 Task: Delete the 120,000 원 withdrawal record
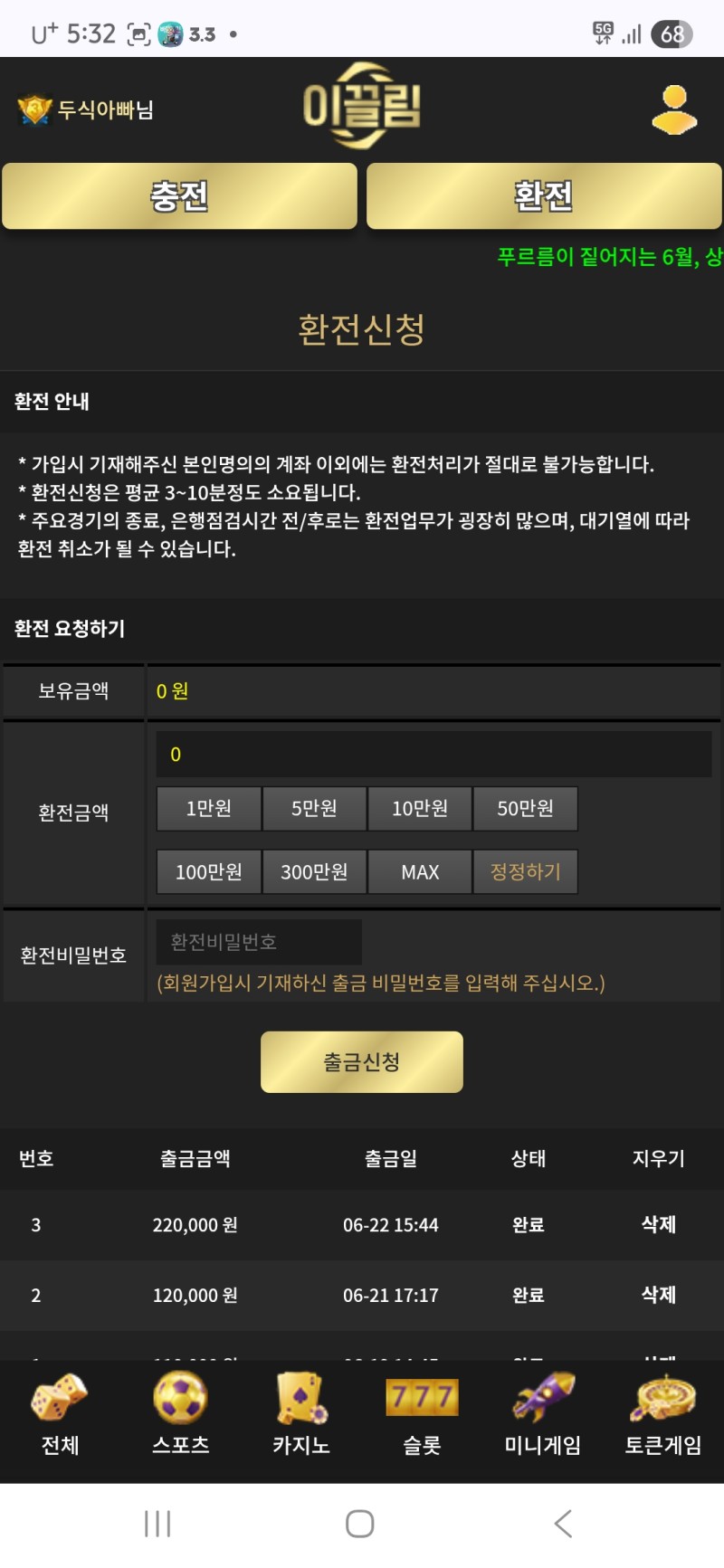click(659, 1296)
